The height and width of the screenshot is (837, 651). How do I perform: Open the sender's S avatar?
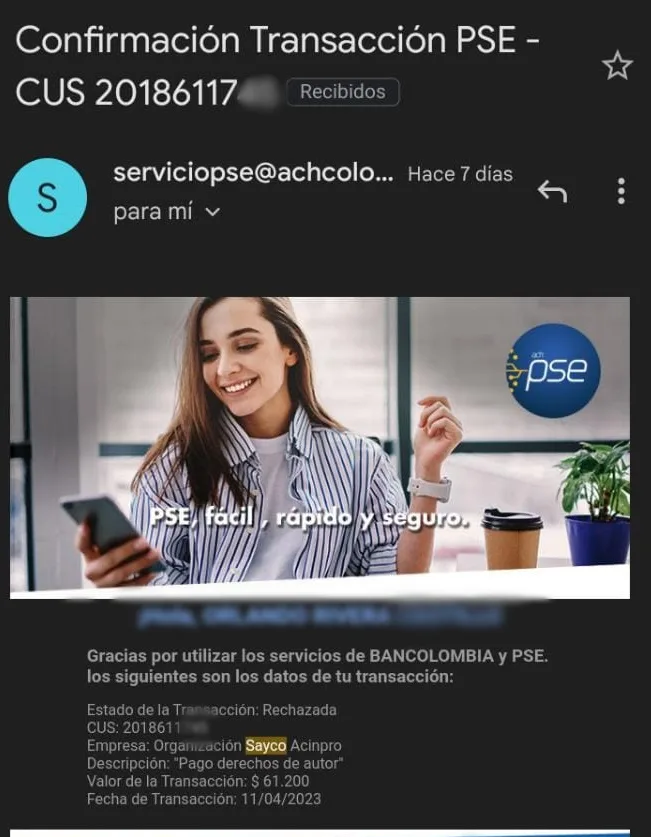[47, 198]
